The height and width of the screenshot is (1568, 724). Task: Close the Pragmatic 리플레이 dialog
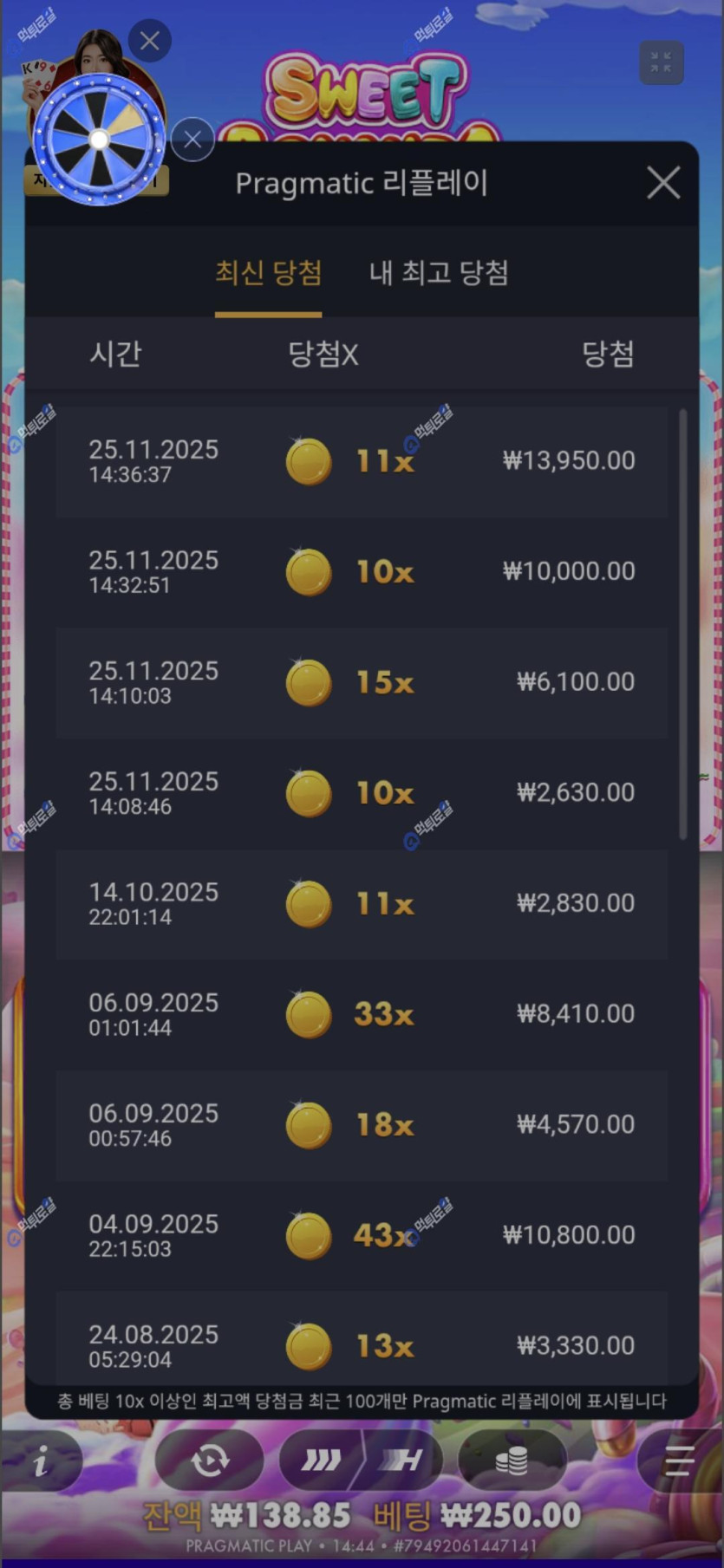(x=663, y=183)
